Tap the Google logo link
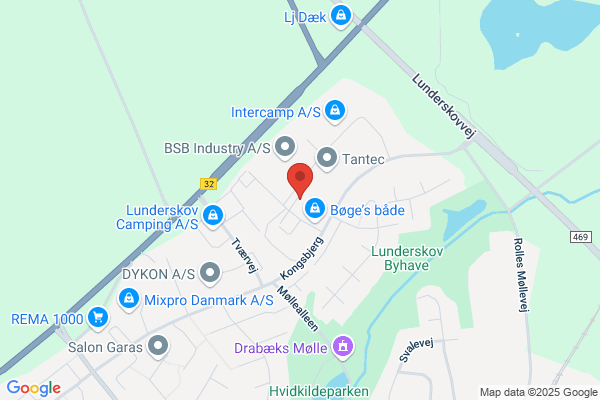This screenshot has width=600, height=400. tap(34, 388)
